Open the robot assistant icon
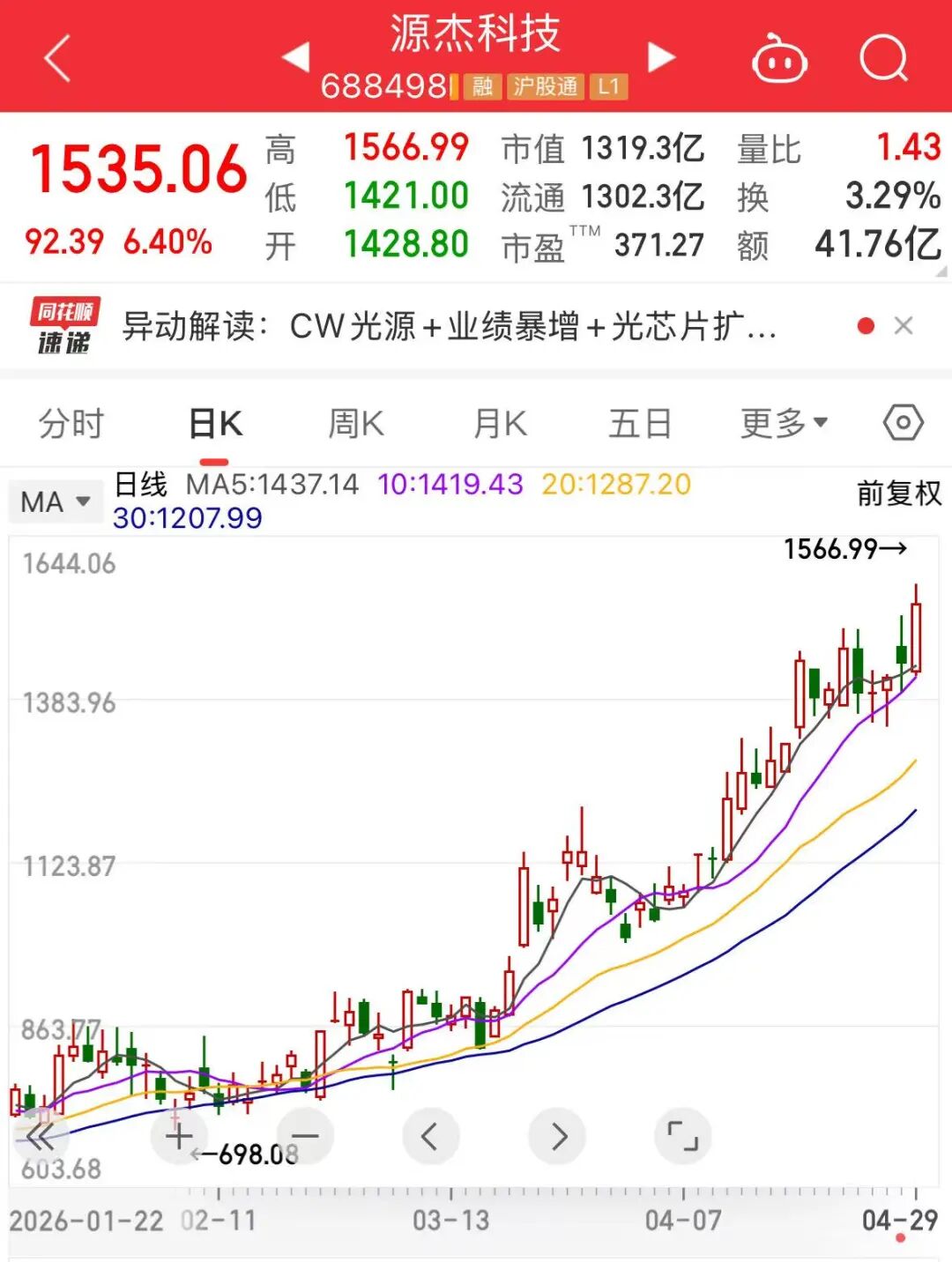The height and width of the screenshot is (1262, 952). point(778,60)
